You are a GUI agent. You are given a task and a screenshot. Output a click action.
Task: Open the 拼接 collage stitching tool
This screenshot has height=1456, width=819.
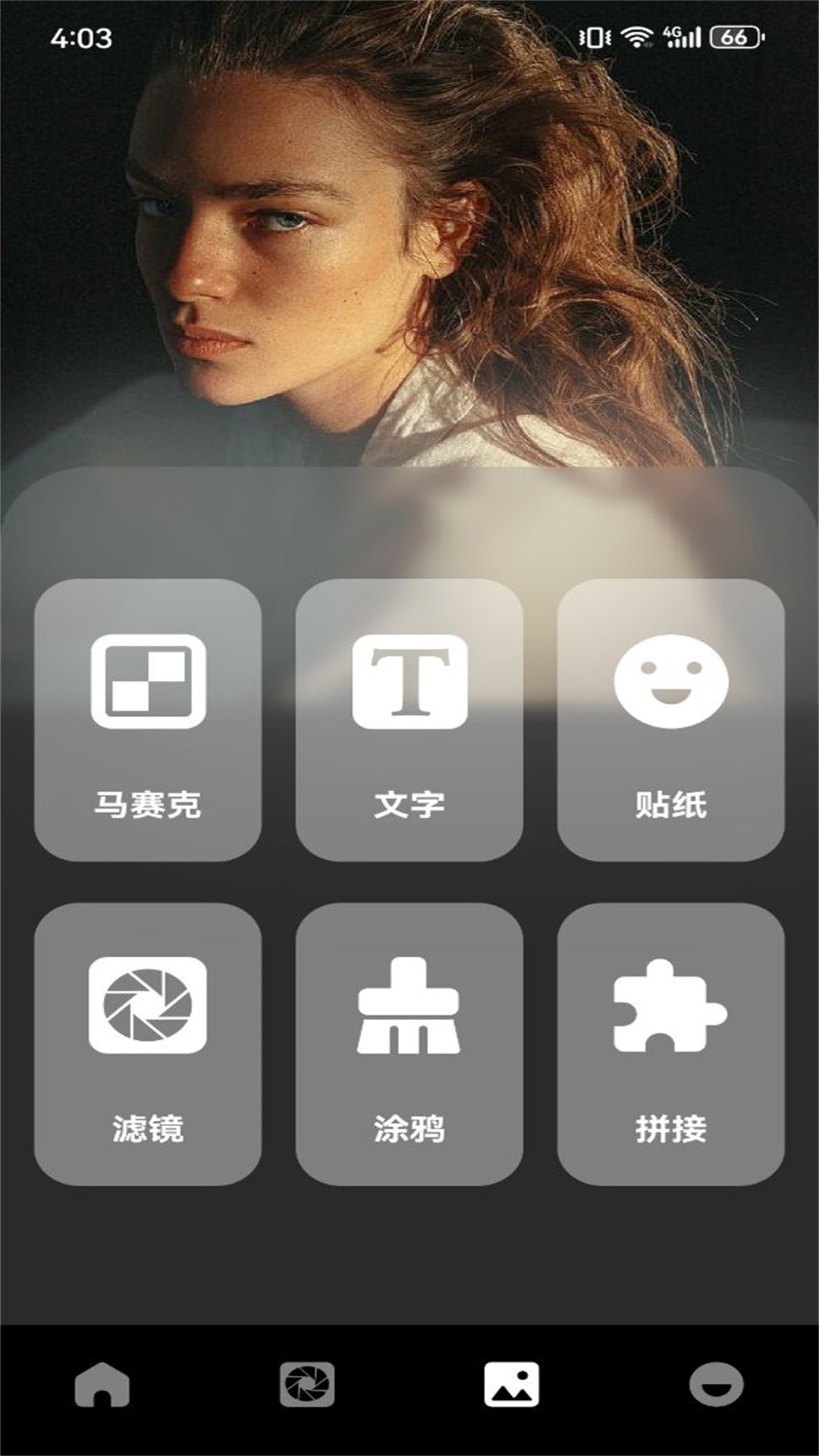pyautogui.click(x=671, y=1044)
